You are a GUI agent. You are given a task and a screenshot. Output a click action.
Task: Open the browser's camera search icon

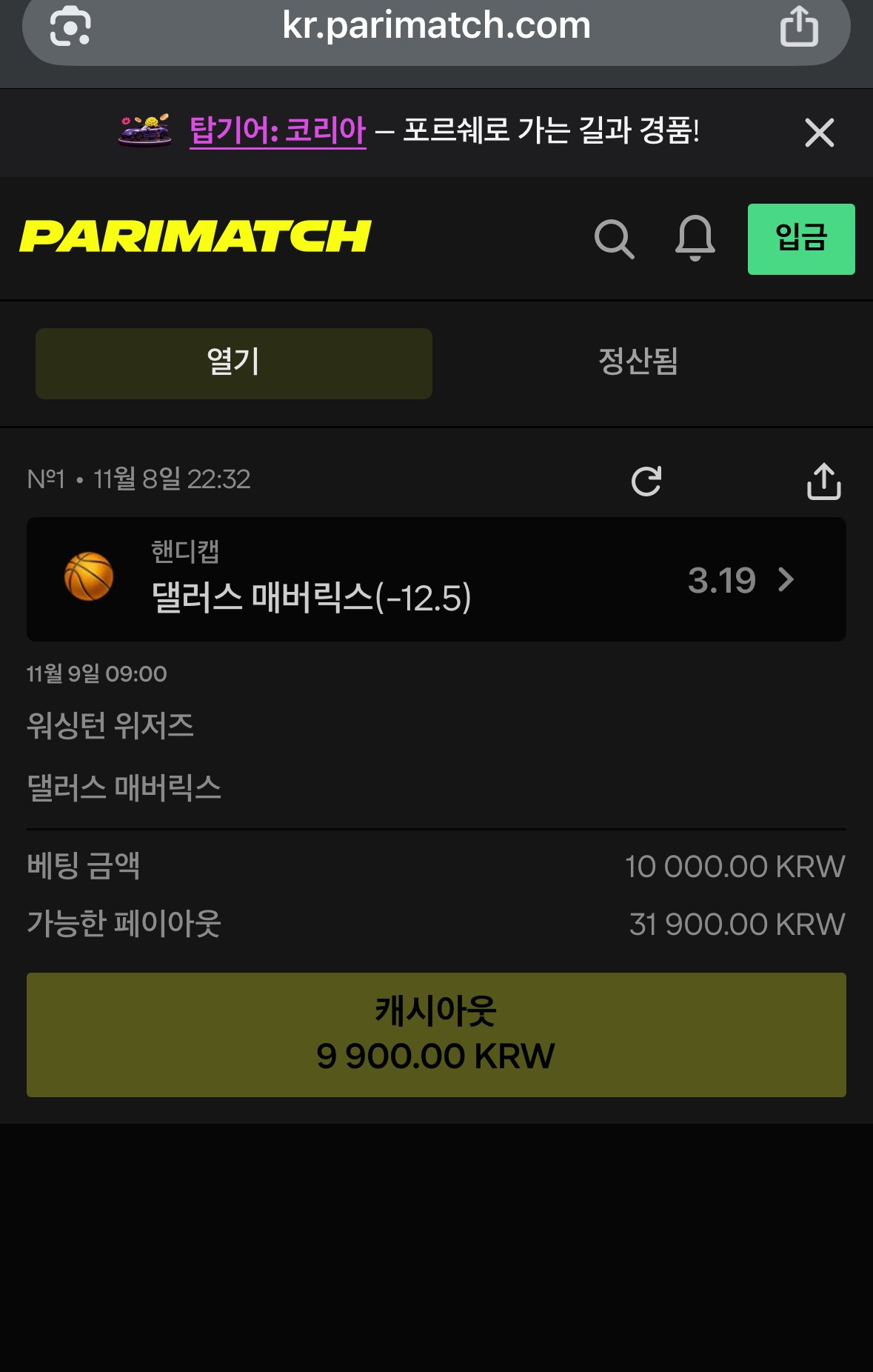tap(70, 27)
